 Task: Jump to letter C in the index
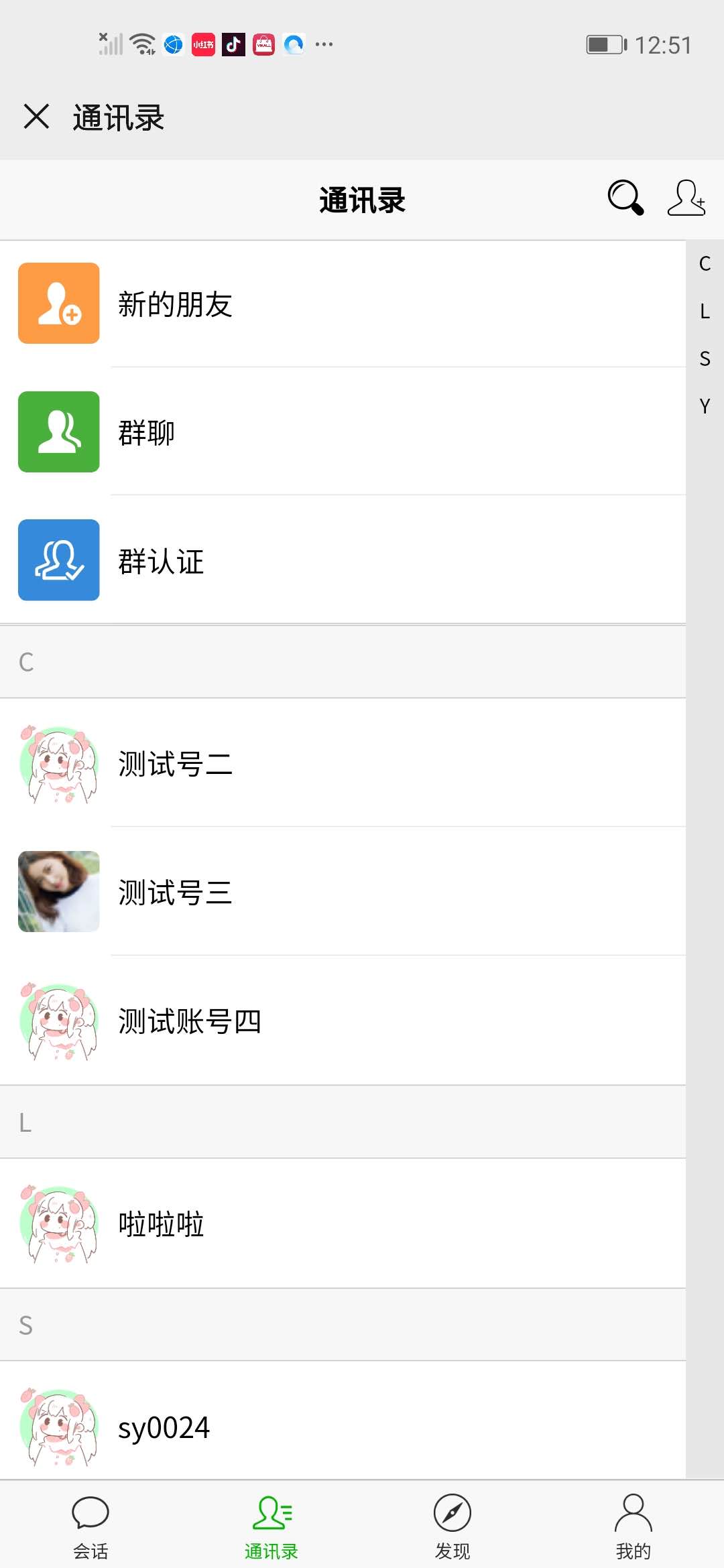coord(705,264)
